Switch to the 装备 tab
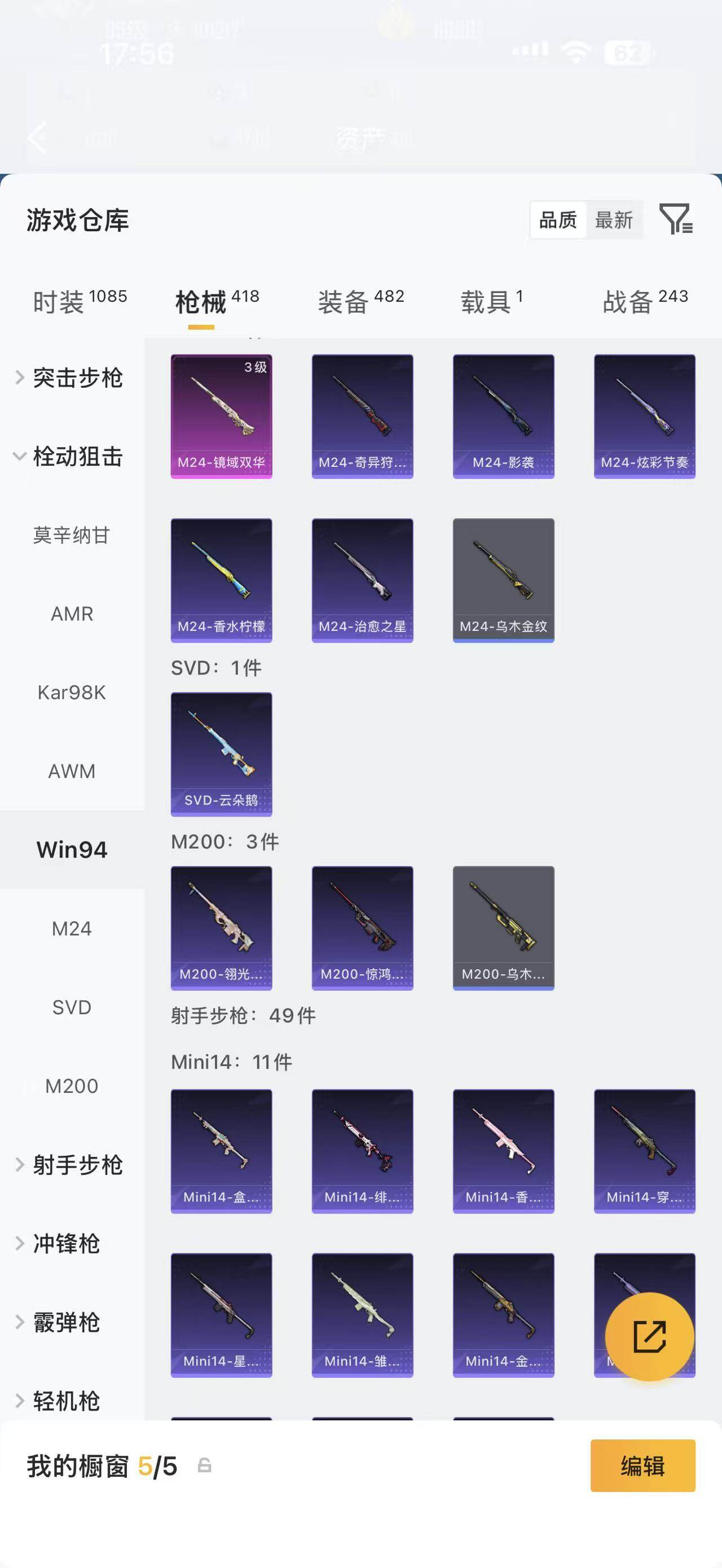The height and width of the screenshot is (1568, 722). point(360,301)
